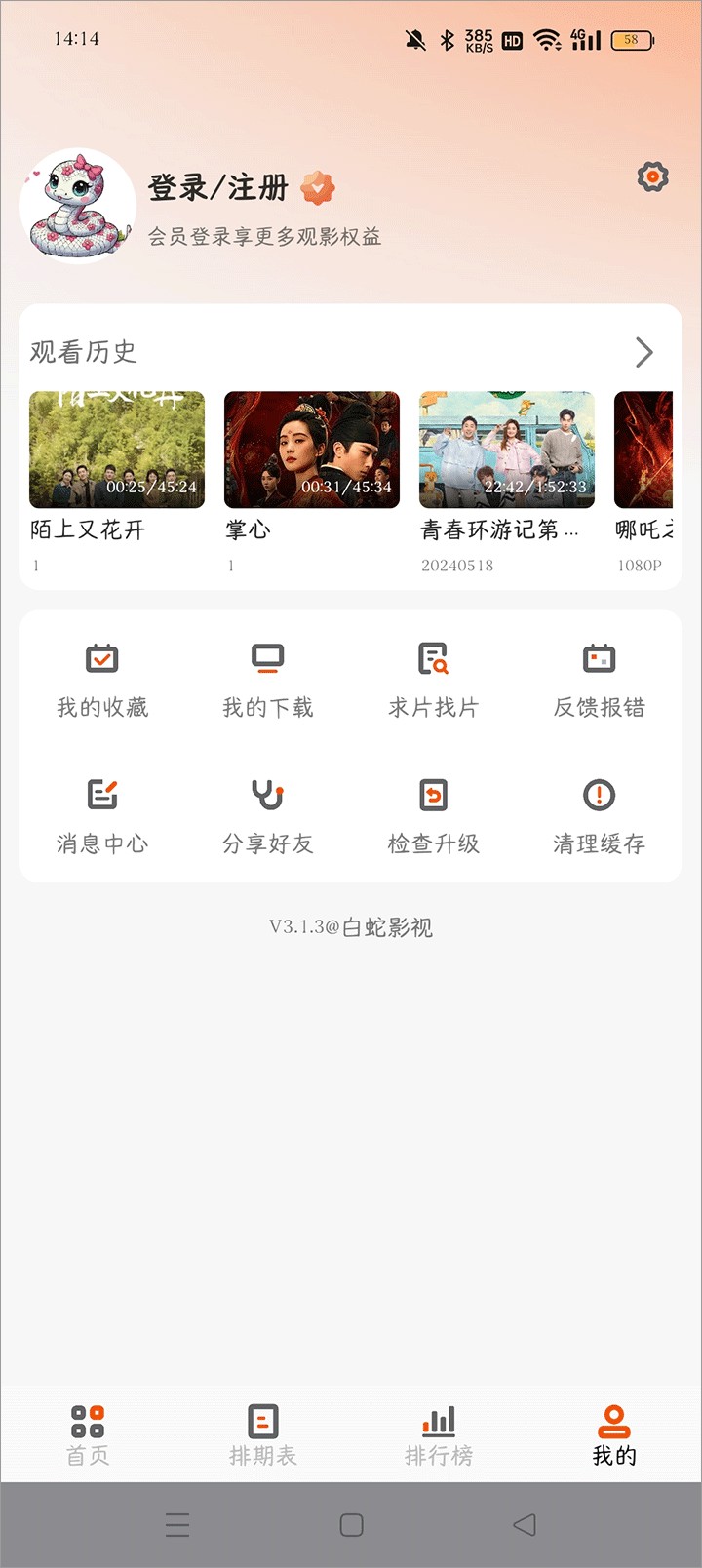Expand the 观看历史 arrow
This screenshot has height=1568, width=702.
643,352
